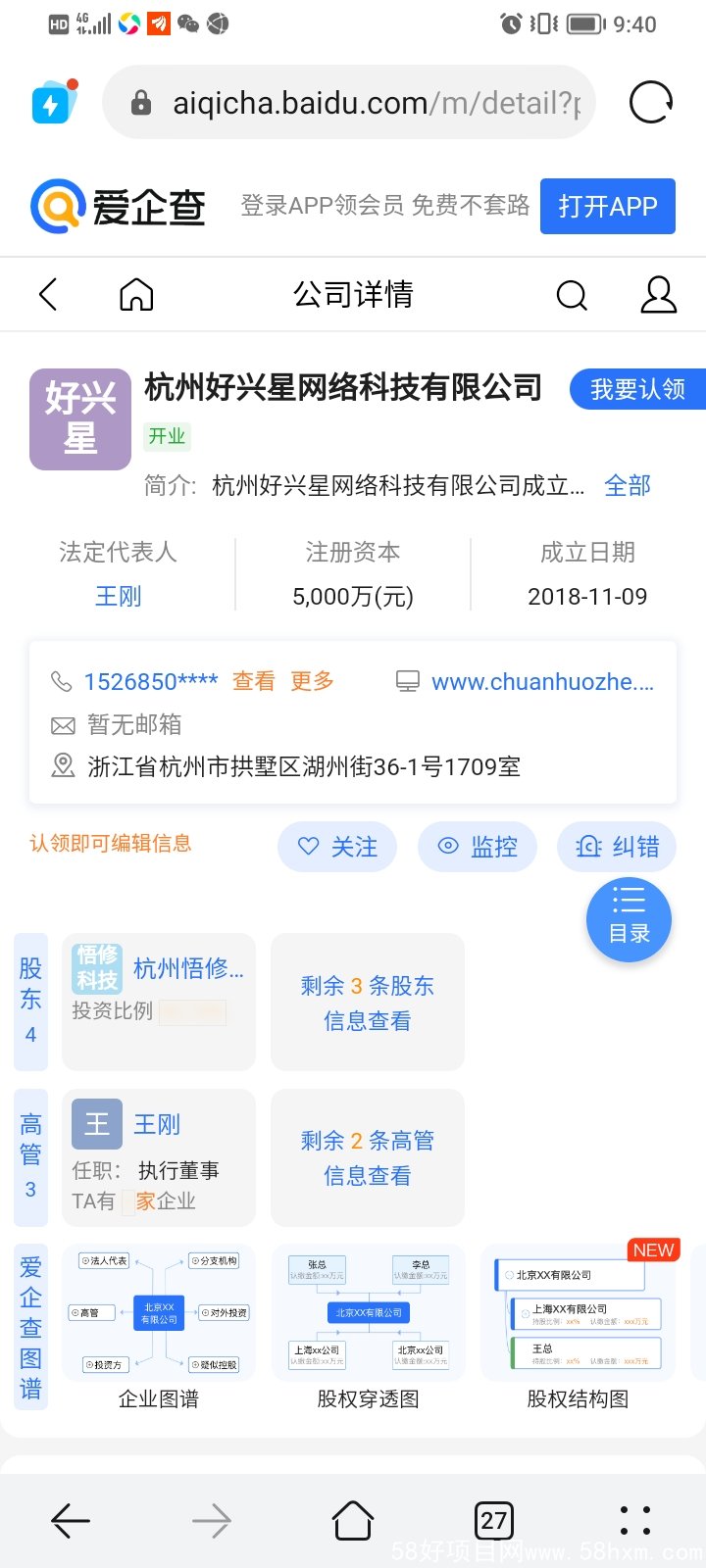Open search with the magnifier icon
Viewport: 706px width, 1568px height.
[x=572, y=294]
